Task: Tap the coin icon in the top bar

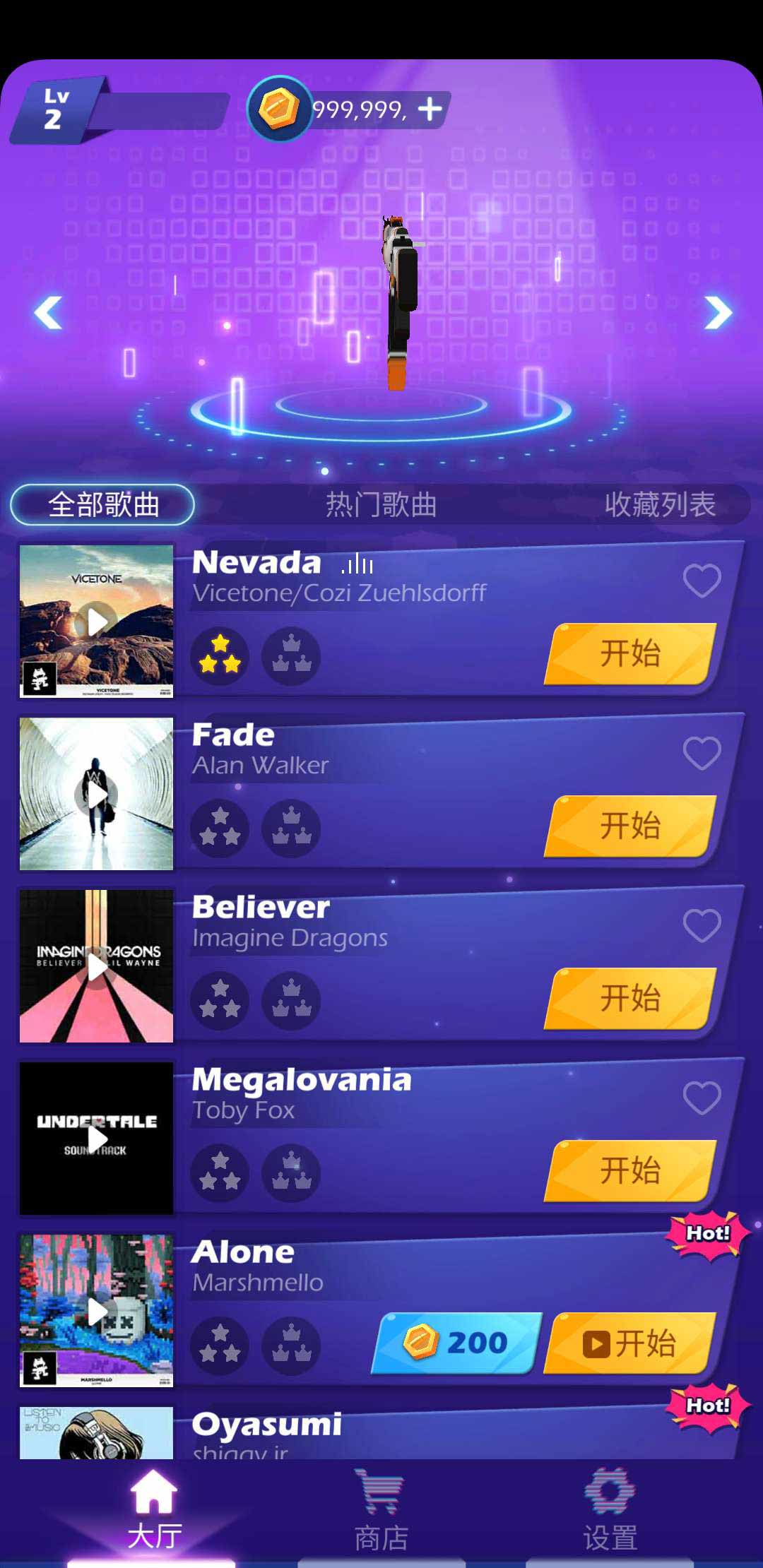Action: point(279,107)
